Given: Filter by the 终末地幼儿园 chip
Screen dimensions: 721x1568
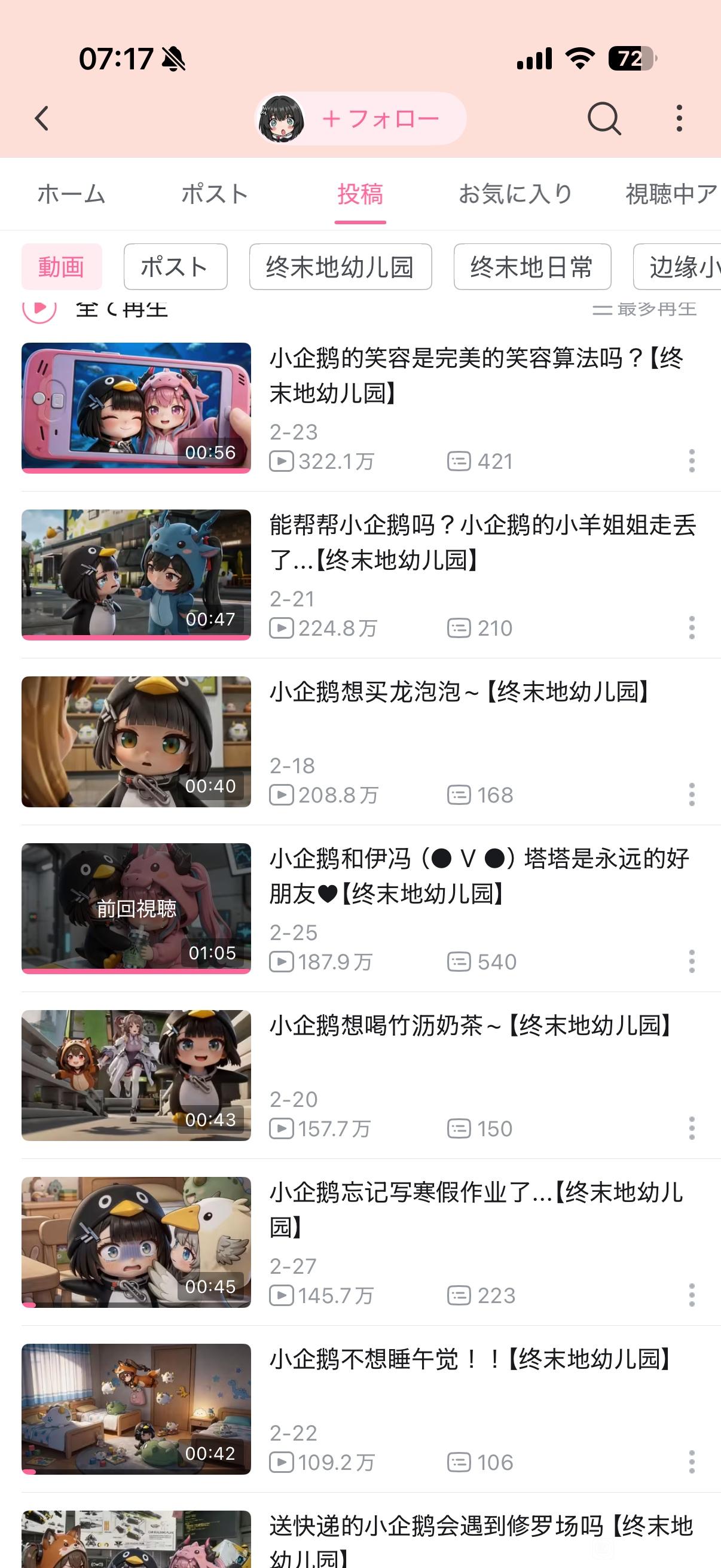Looking at the screenshot, I should tap(340, 267).
